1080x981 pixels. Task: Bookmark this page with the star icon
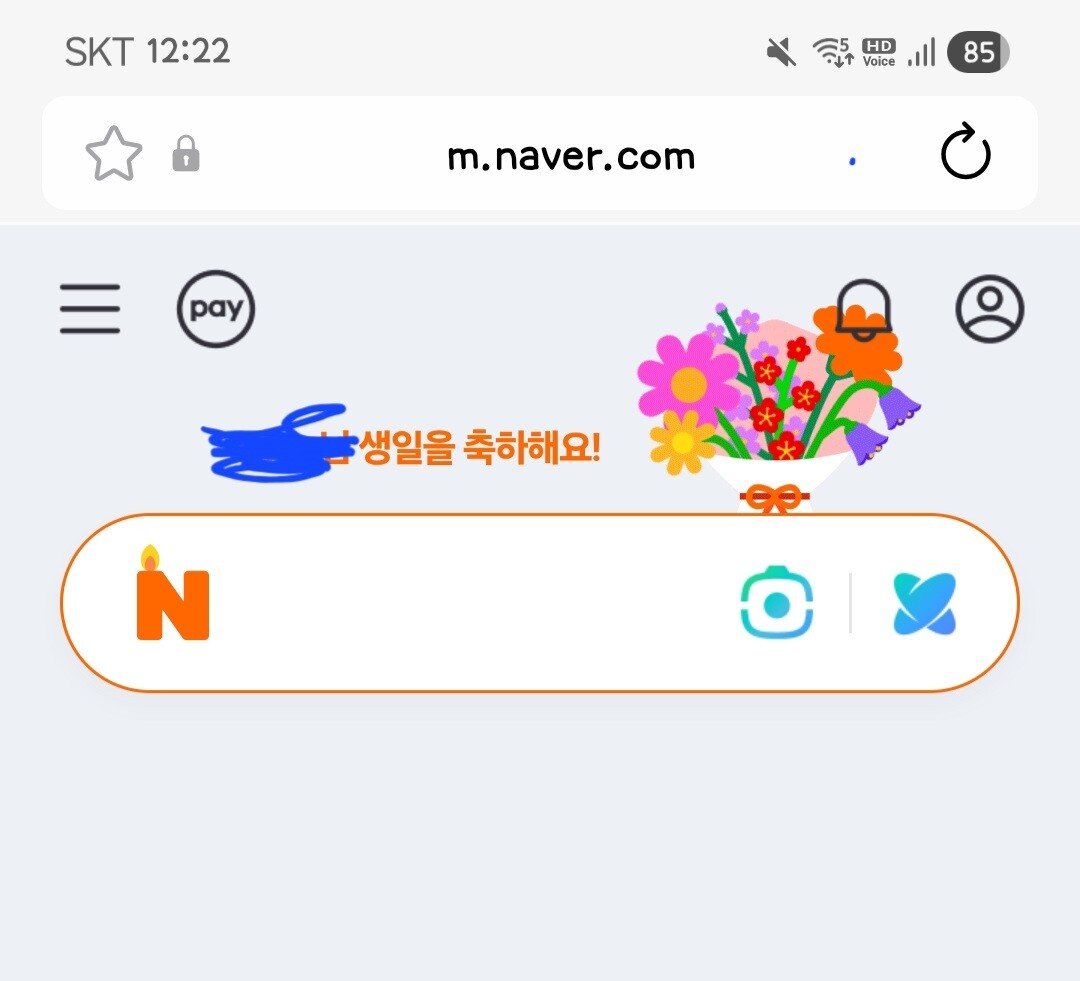(x=114, y=154)
